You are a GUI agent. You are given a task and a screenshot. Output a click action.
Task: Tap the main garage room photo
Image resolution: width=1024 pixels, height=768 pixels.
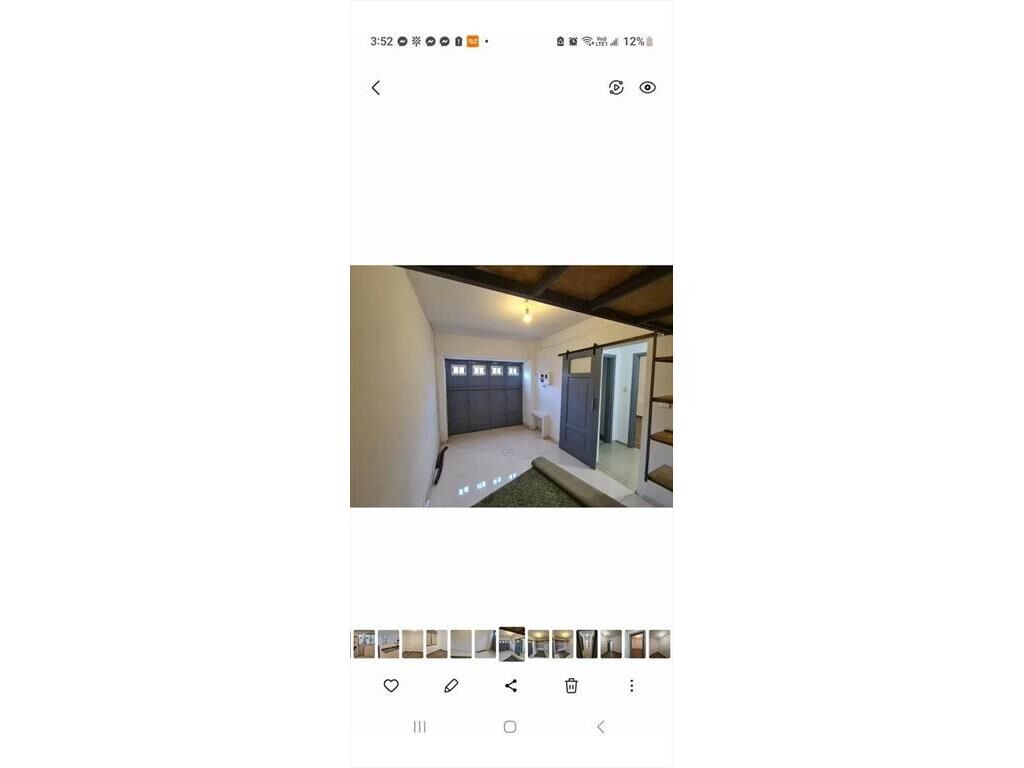point(511,386)
